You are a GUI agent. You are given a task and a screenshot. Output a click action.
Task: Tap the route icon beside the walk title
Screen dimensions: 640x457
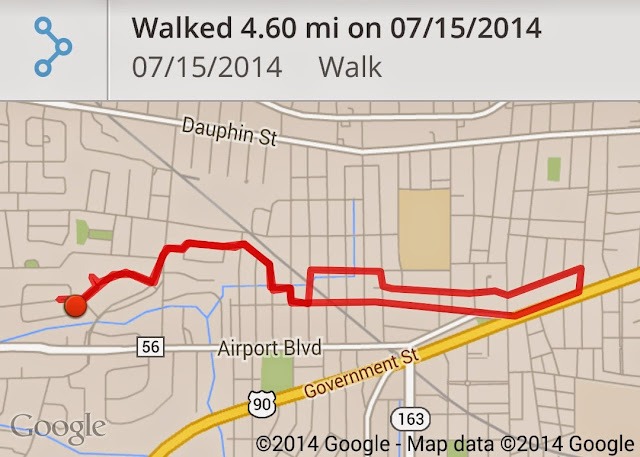click(52, 47)
